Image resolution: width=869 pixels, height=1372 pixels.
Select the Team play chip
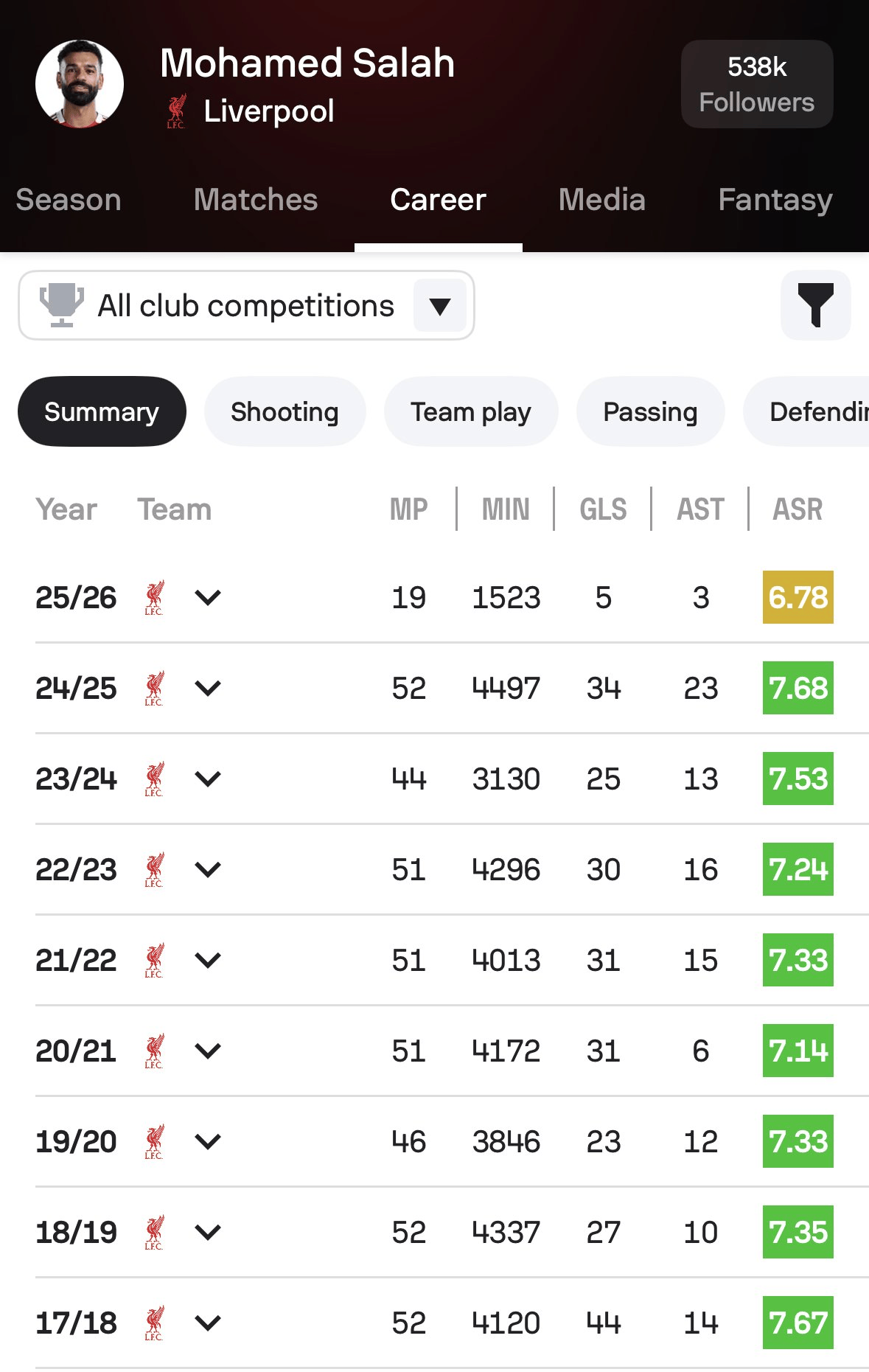pyautogui.click(x=470, y=411)
